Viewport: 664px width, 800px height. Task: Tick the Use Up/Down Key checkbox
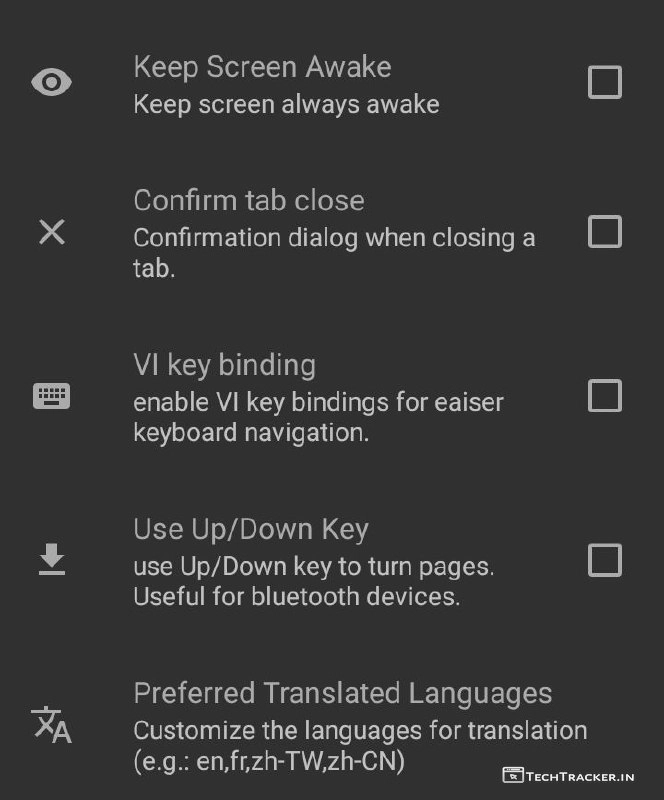[x=604, y=560]
